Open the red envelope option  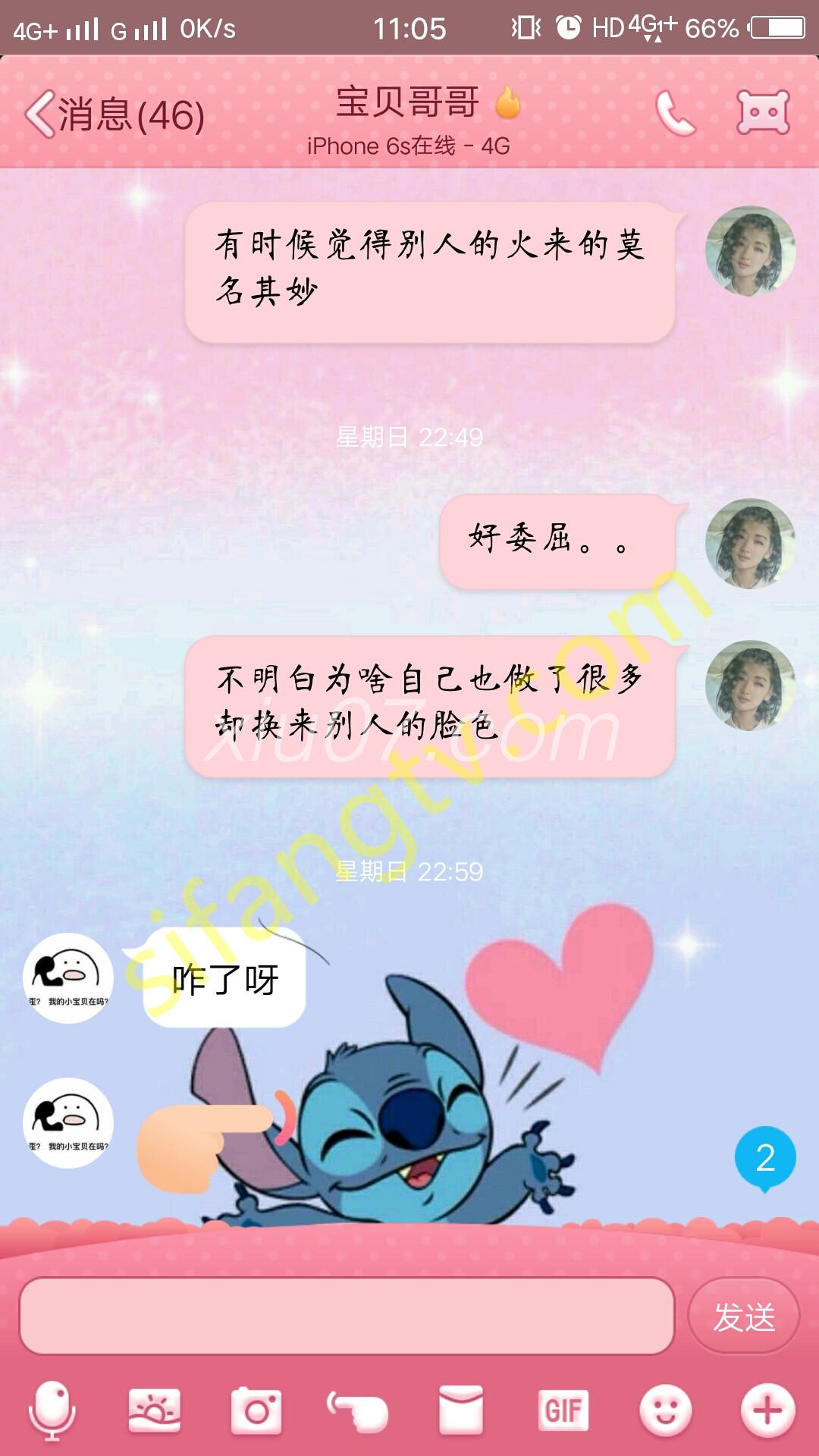coord(460,1410)
